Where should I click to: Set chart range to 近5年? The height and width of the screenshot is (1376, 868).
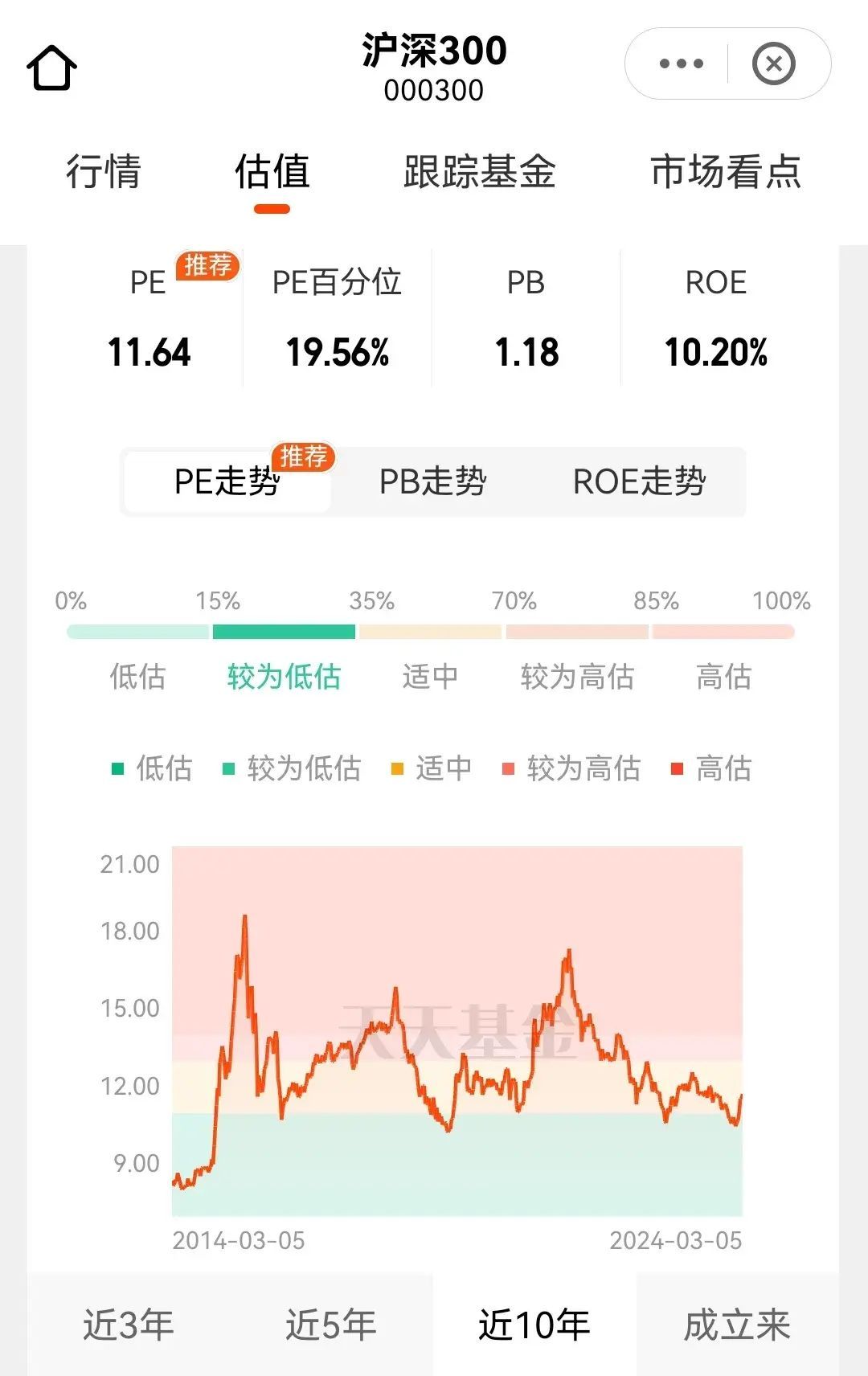(331, 1325)
